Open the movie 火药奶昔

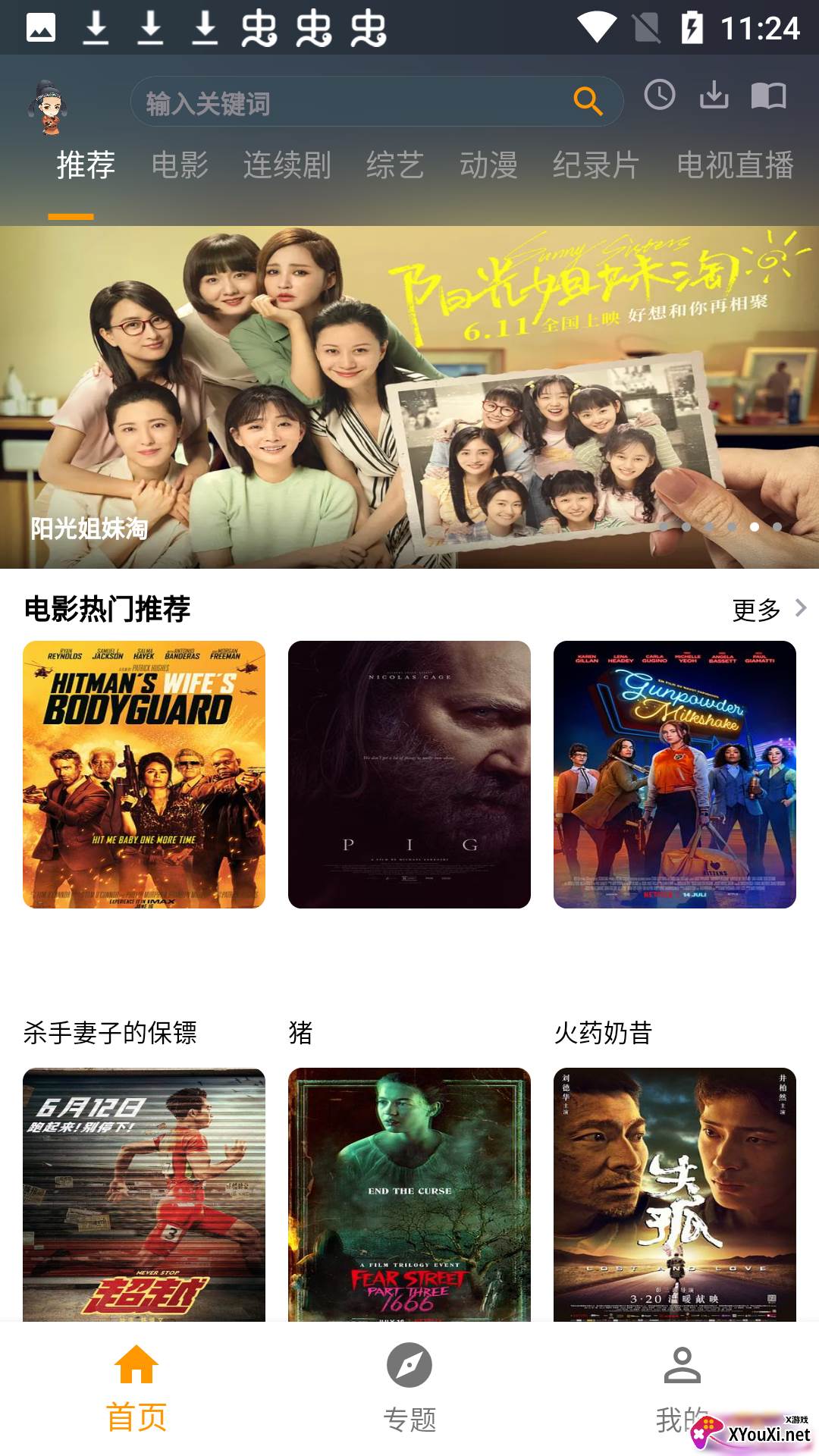point(675,774)
